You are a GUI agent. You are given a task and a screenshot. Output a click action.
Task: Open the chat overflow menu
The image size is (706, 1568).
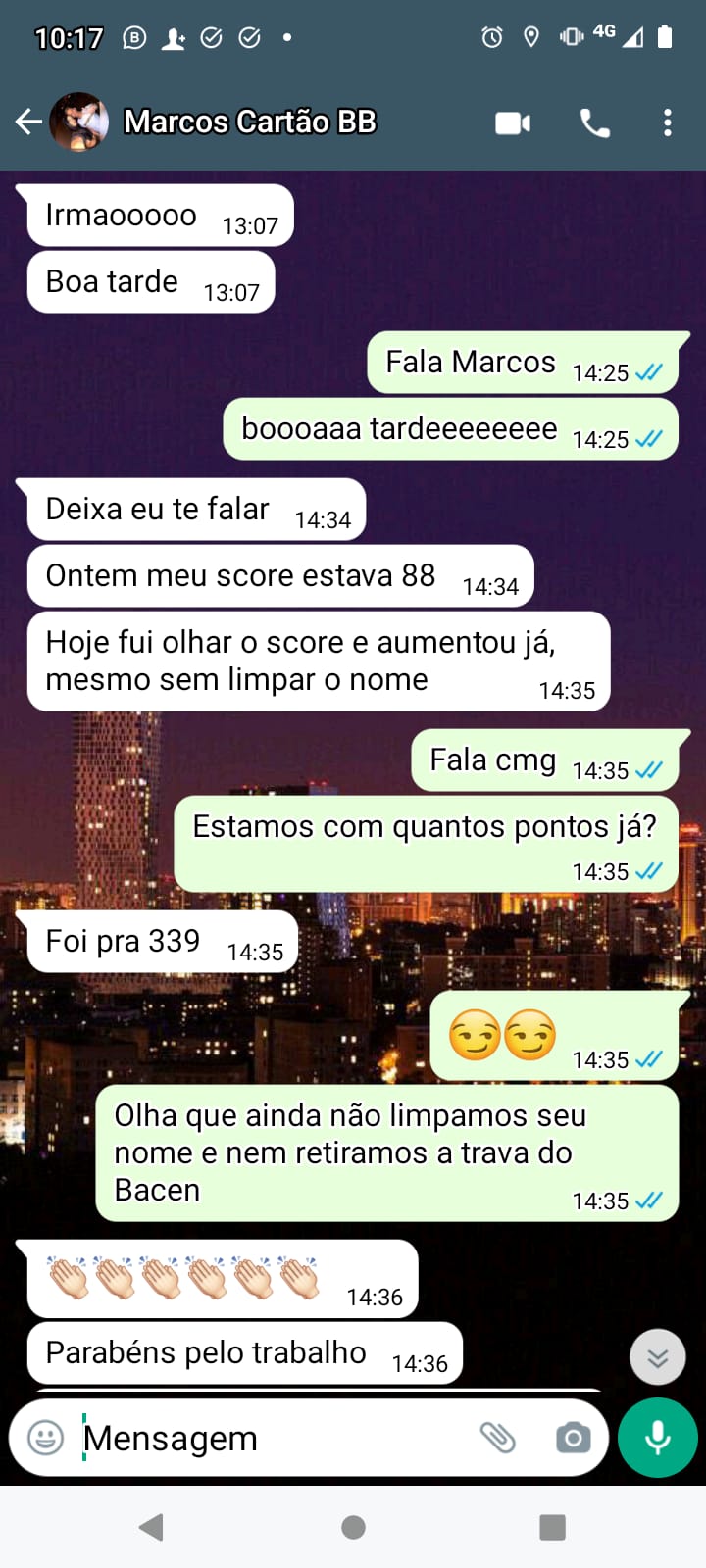coord(667,122)
